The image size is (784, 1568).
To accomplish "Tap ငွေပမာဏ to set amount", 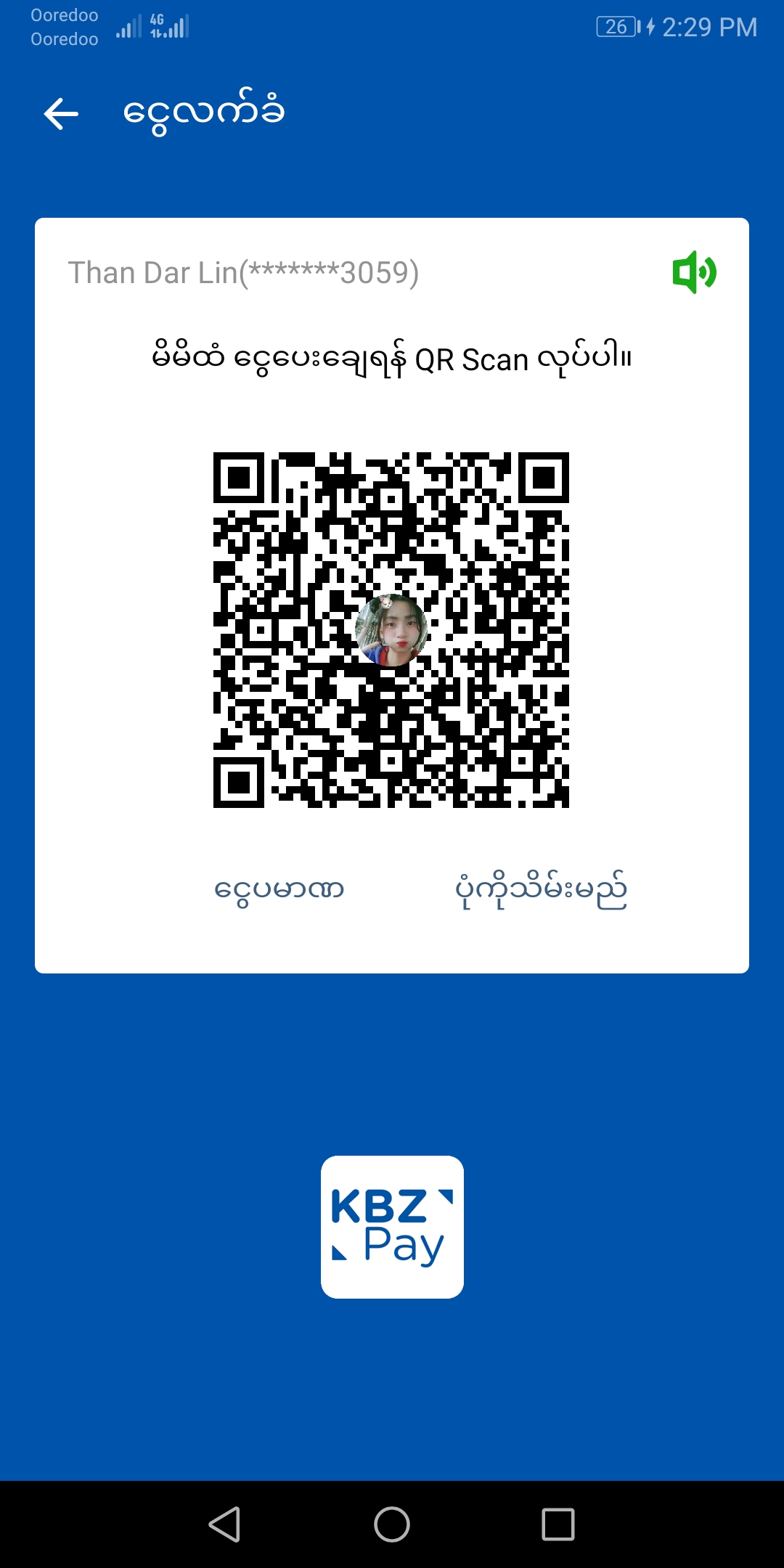I will [x=279, y=890].
